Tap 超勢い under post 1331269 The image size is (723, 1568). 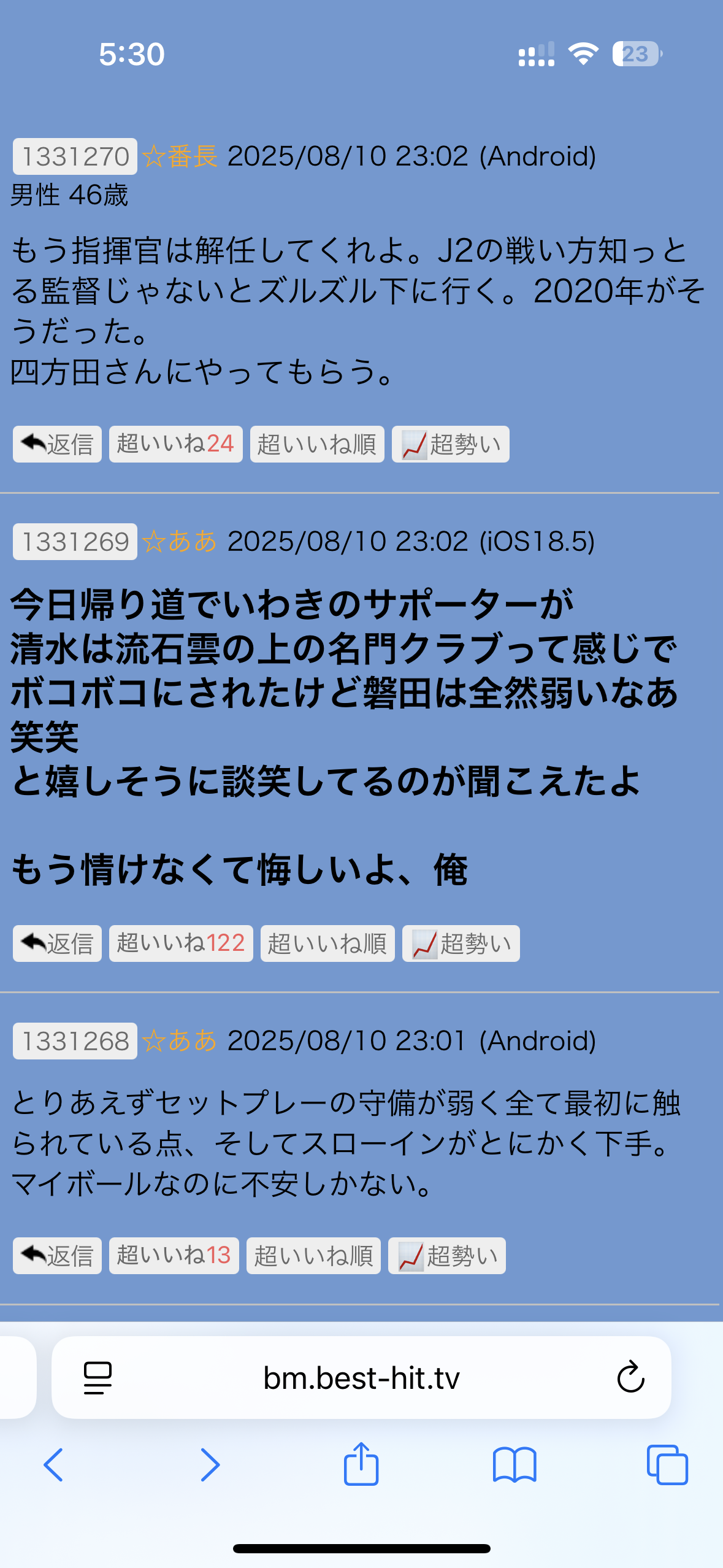(x=461, y=943)
